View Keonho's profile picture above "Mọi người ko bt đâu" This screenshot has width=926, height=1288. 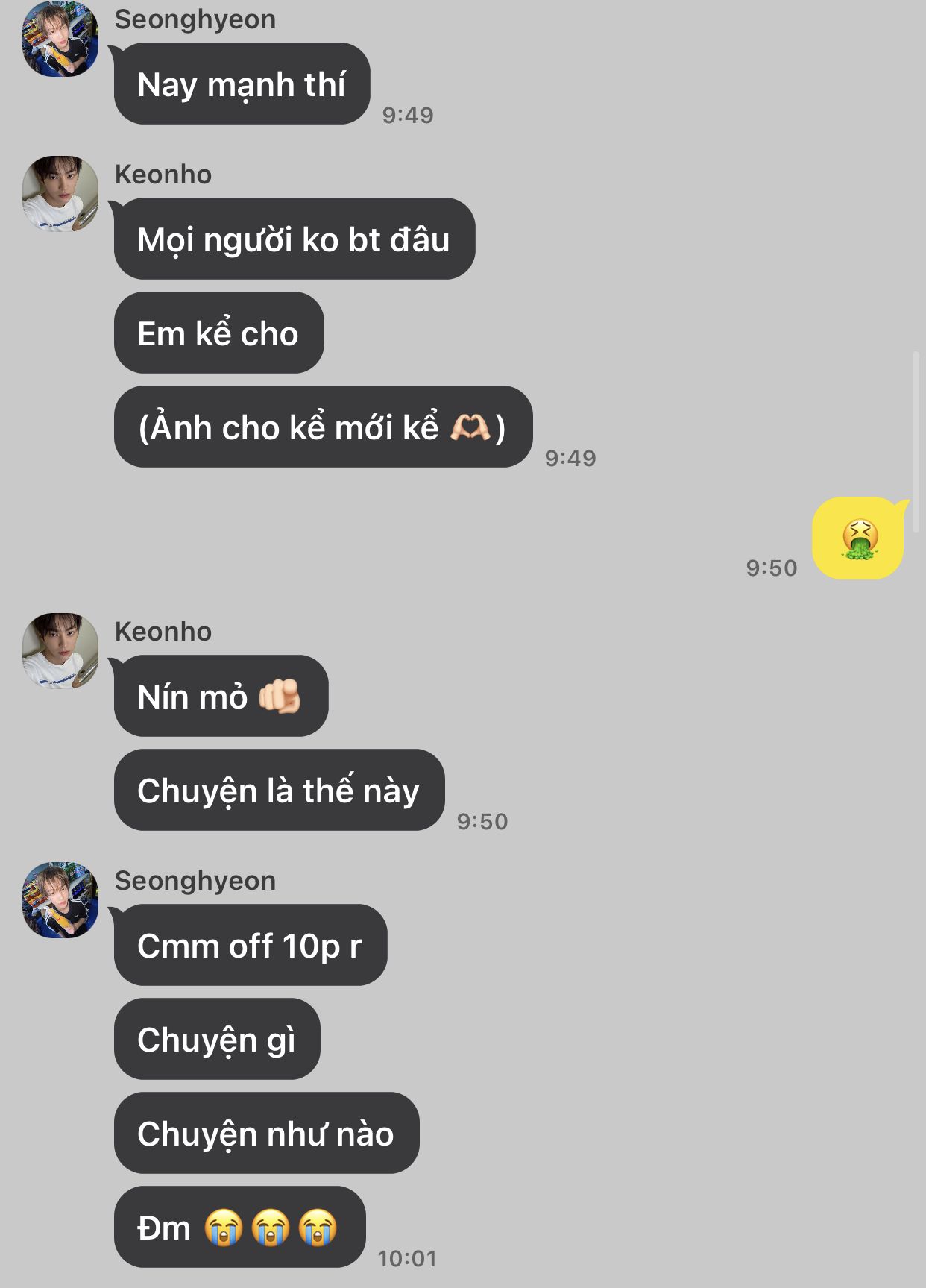(x=60, y=194)
